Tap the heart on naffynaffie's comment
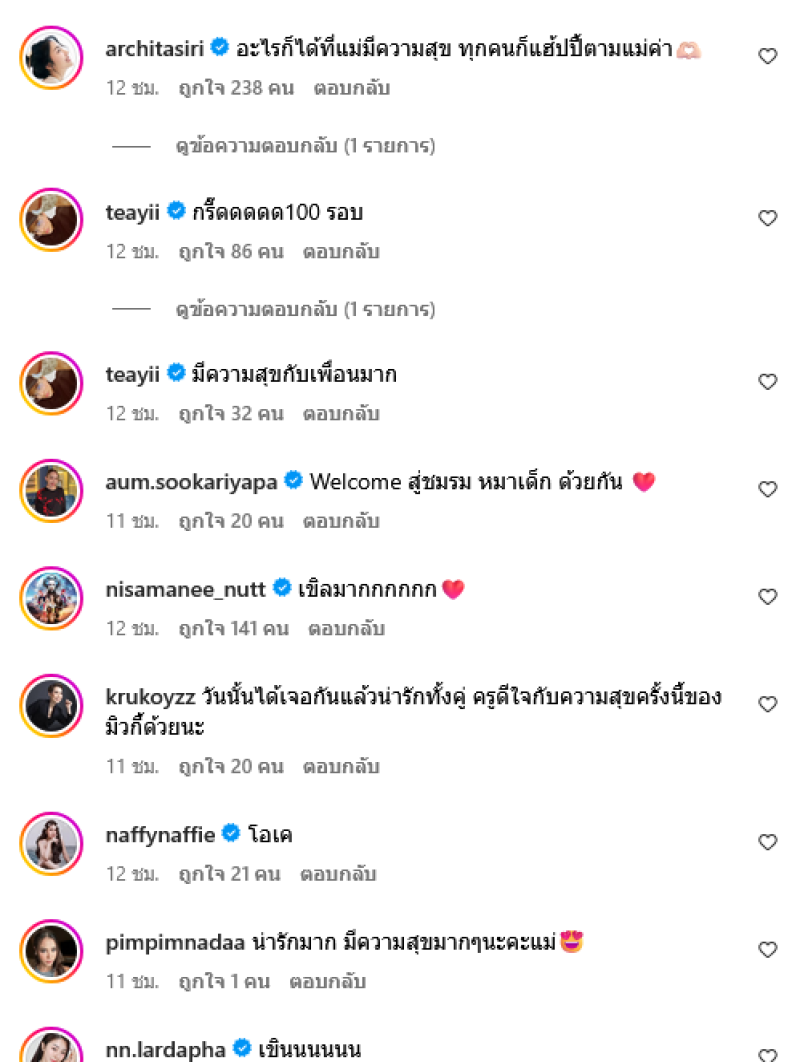Screen dimensions: 800x1062 pyautogui.click(x=767, y=842)
